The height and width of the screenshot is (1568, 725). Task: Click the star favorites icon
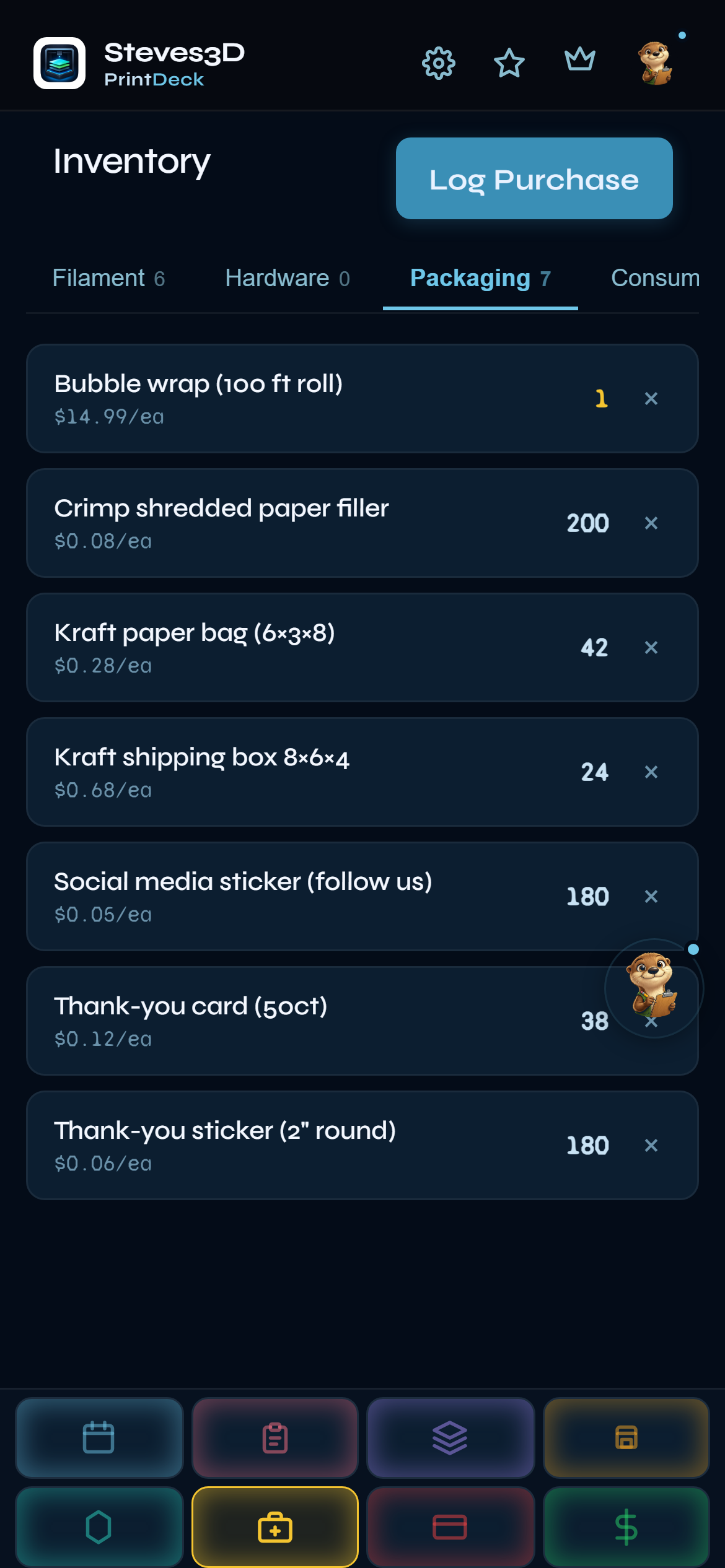coord(509,63)
